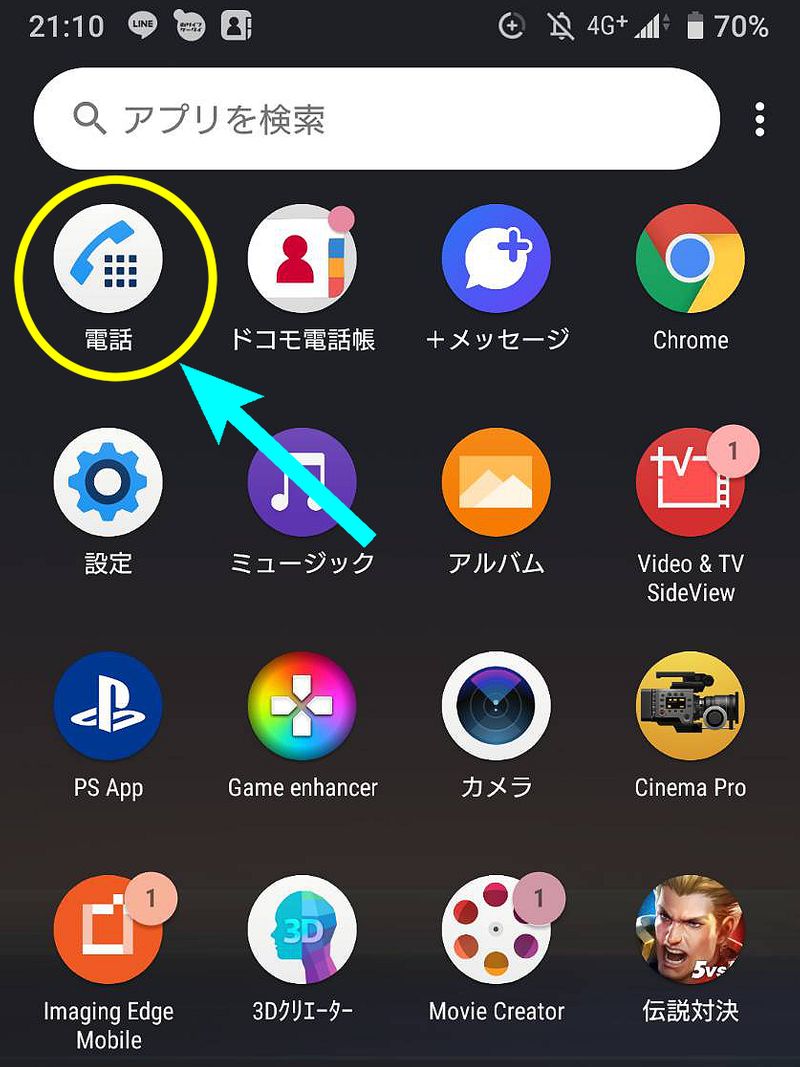Launch the カメラ camera app
800x1067 pixels.
point(496,706)
